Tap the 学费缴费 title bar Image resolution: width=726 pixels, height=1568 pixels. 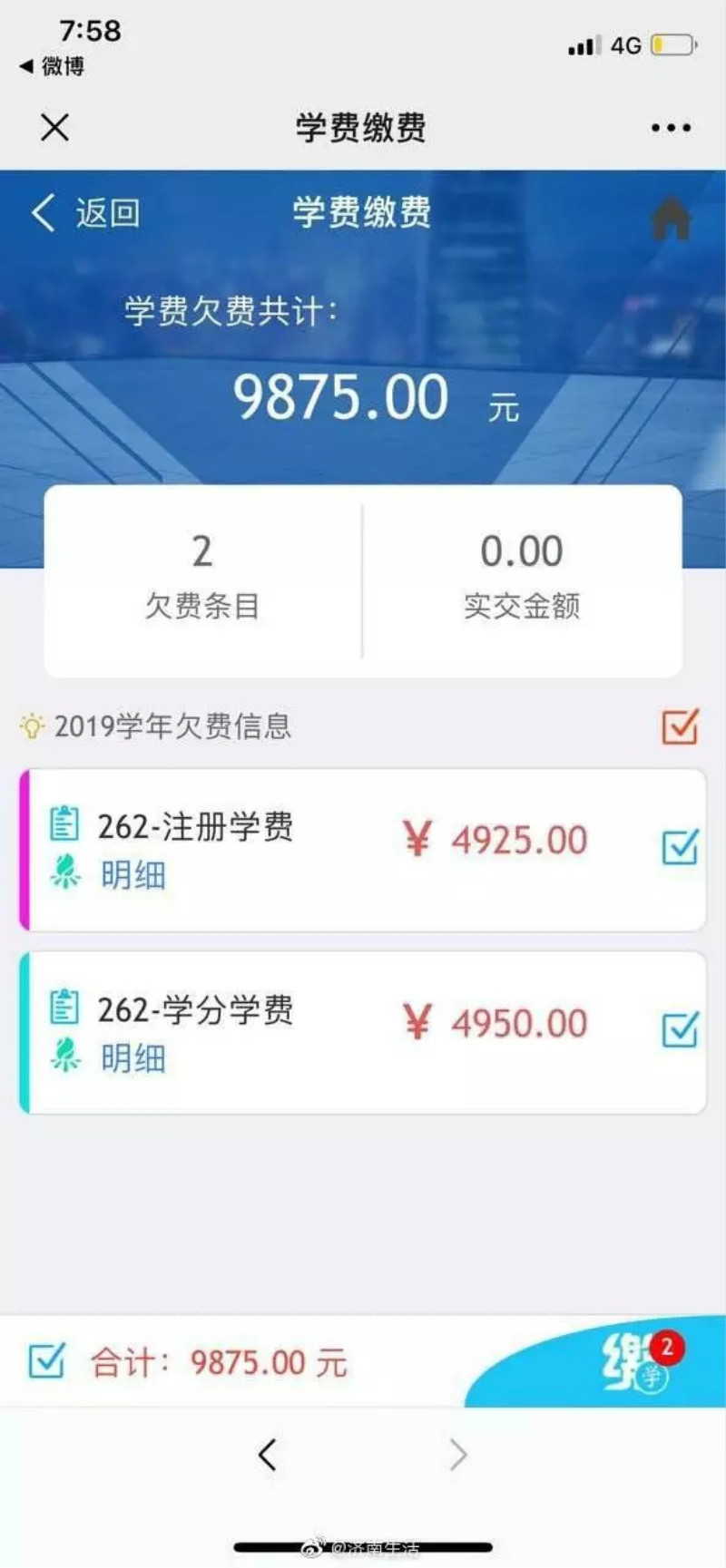pos(360,127)
